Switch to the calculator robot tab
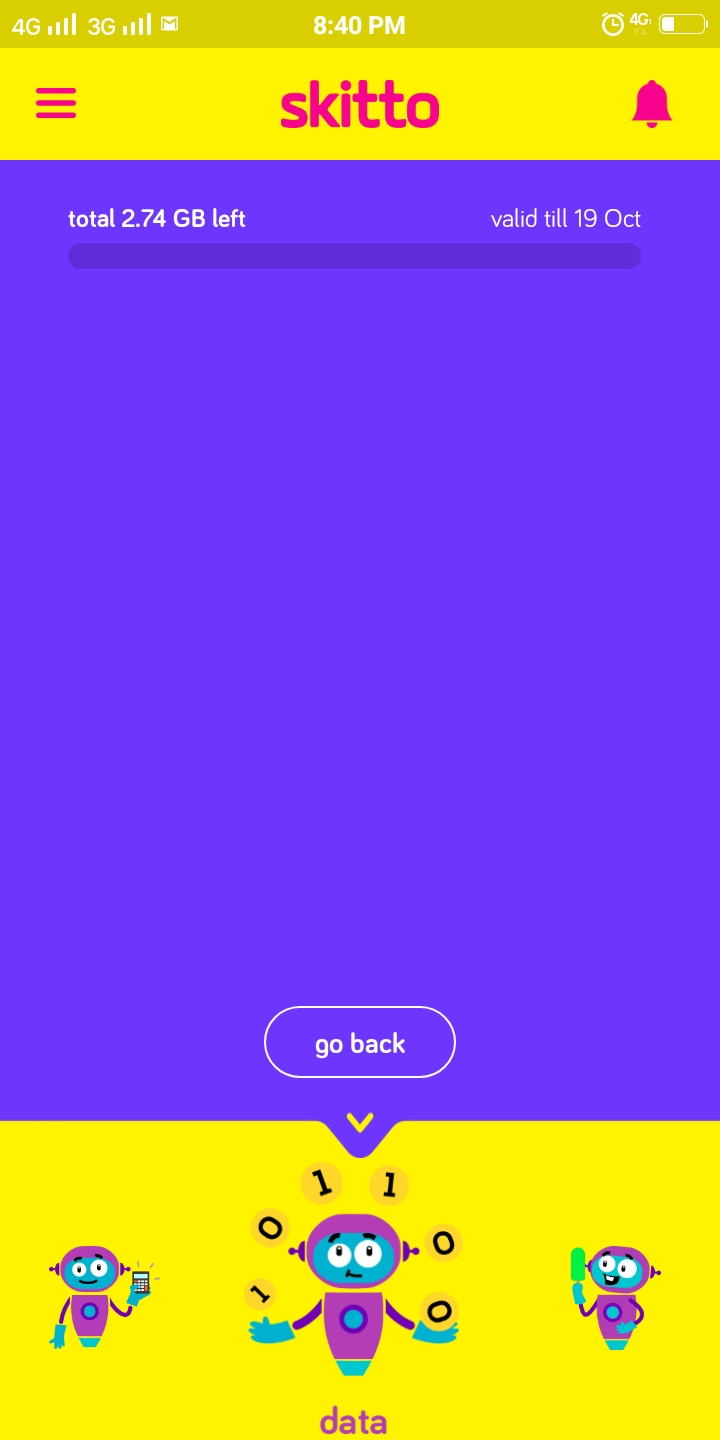This screenshot has height=1440, width=720. pos(100,1296)
